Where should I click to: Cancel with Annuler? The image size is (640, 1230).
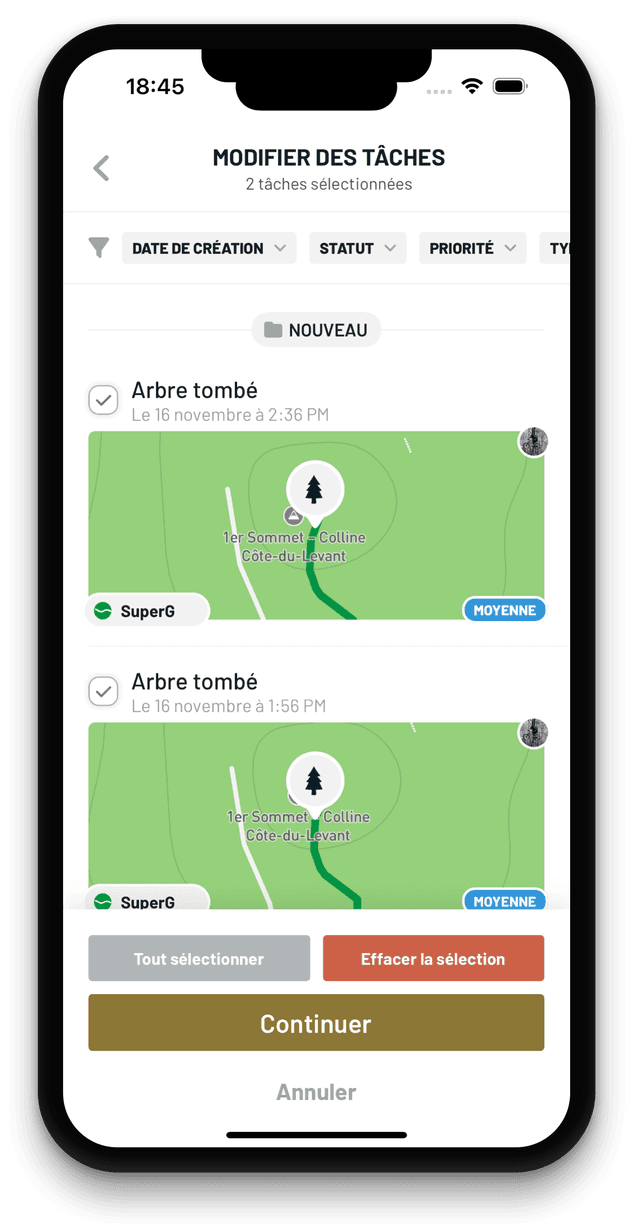[316, 1092]
